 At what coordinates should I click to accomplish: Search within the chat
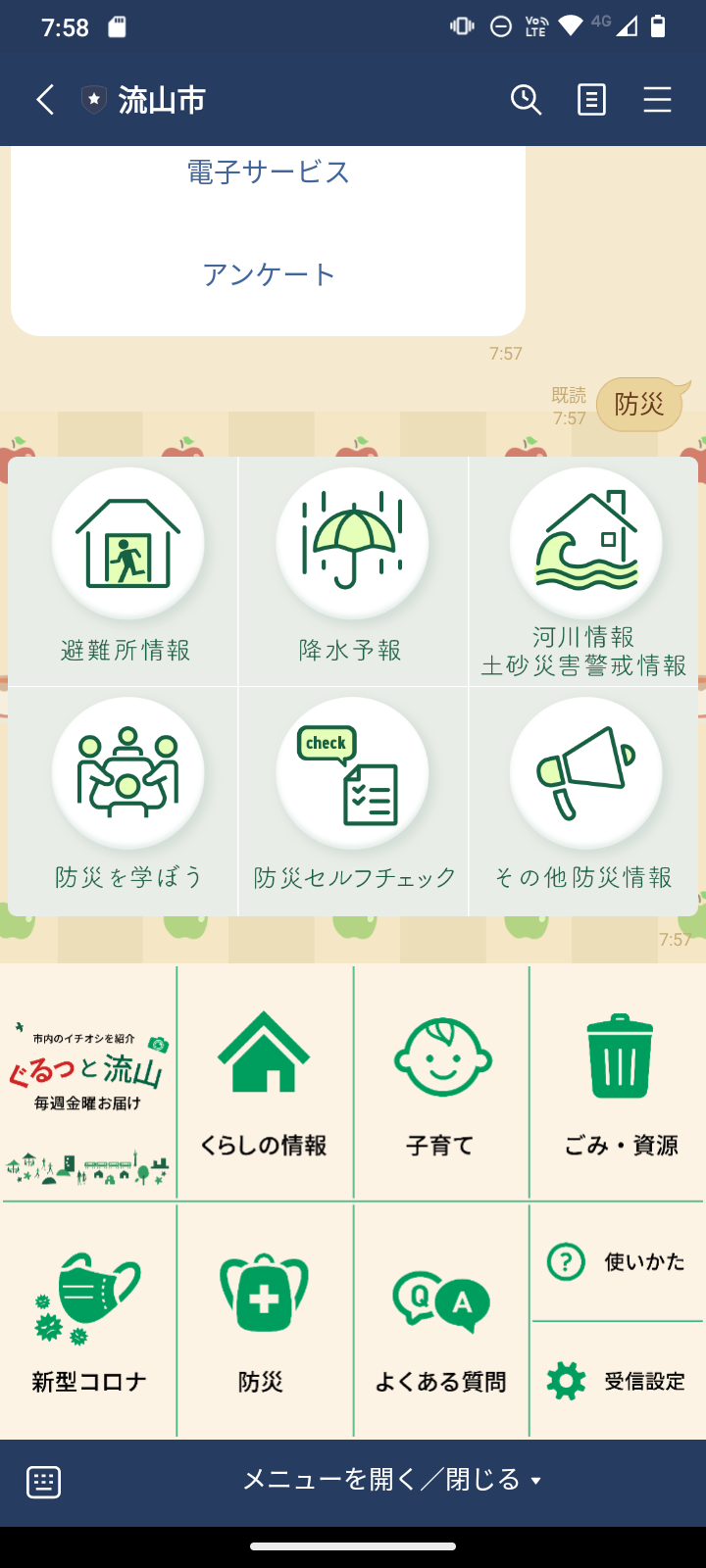tap(526, 100)
